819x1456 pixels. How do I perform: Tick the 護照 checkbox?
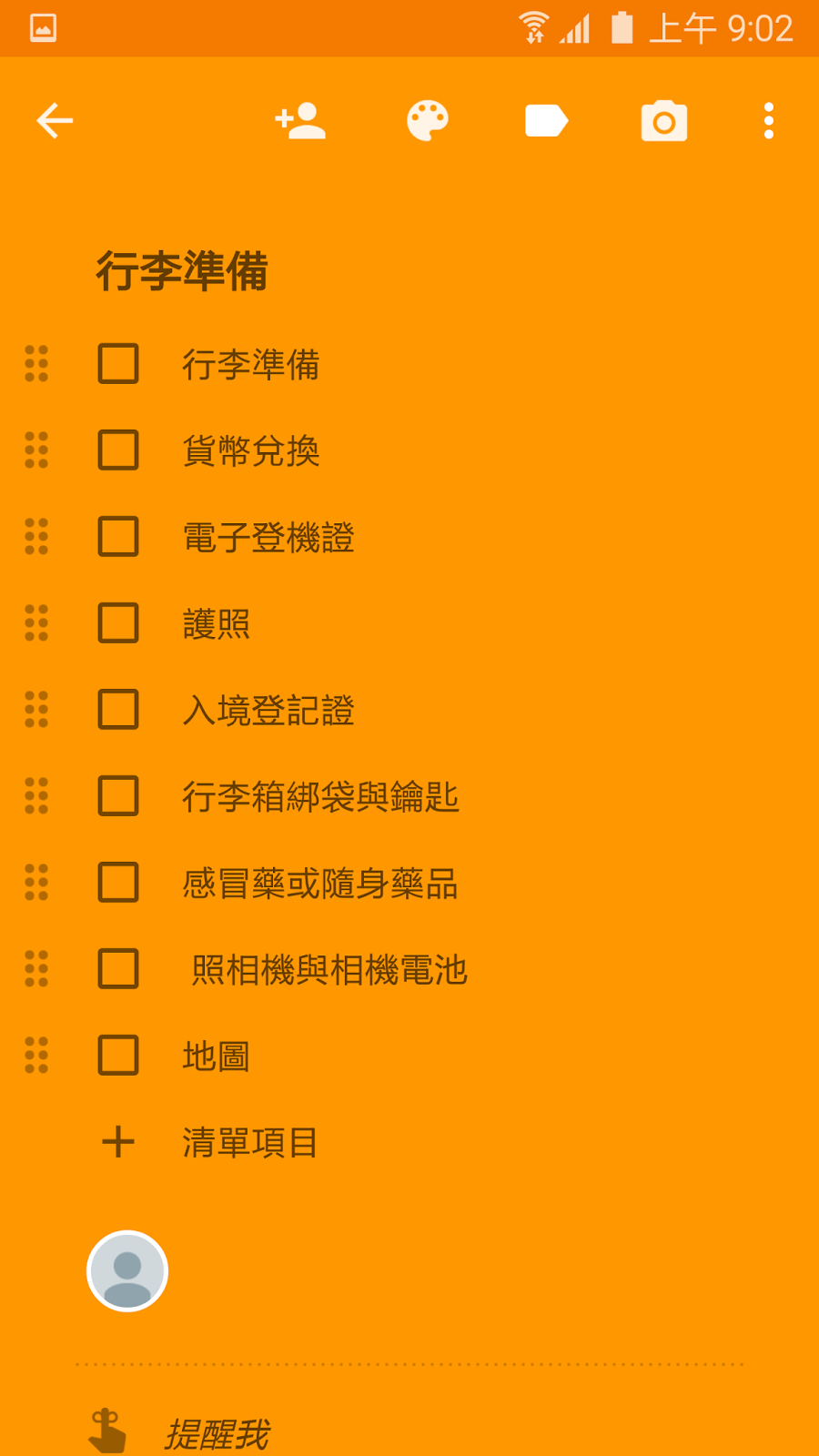(118, 623)
